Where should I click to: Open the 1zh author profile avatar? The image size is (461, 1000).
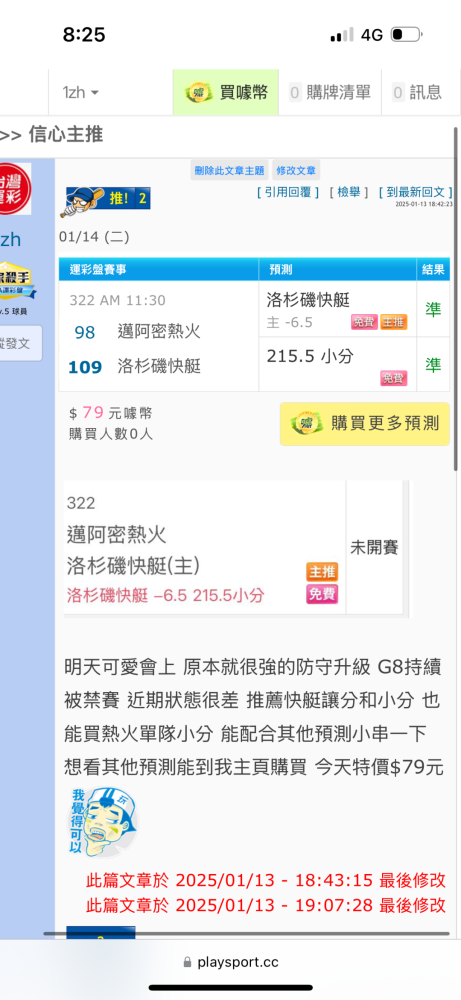pos(15,189)
